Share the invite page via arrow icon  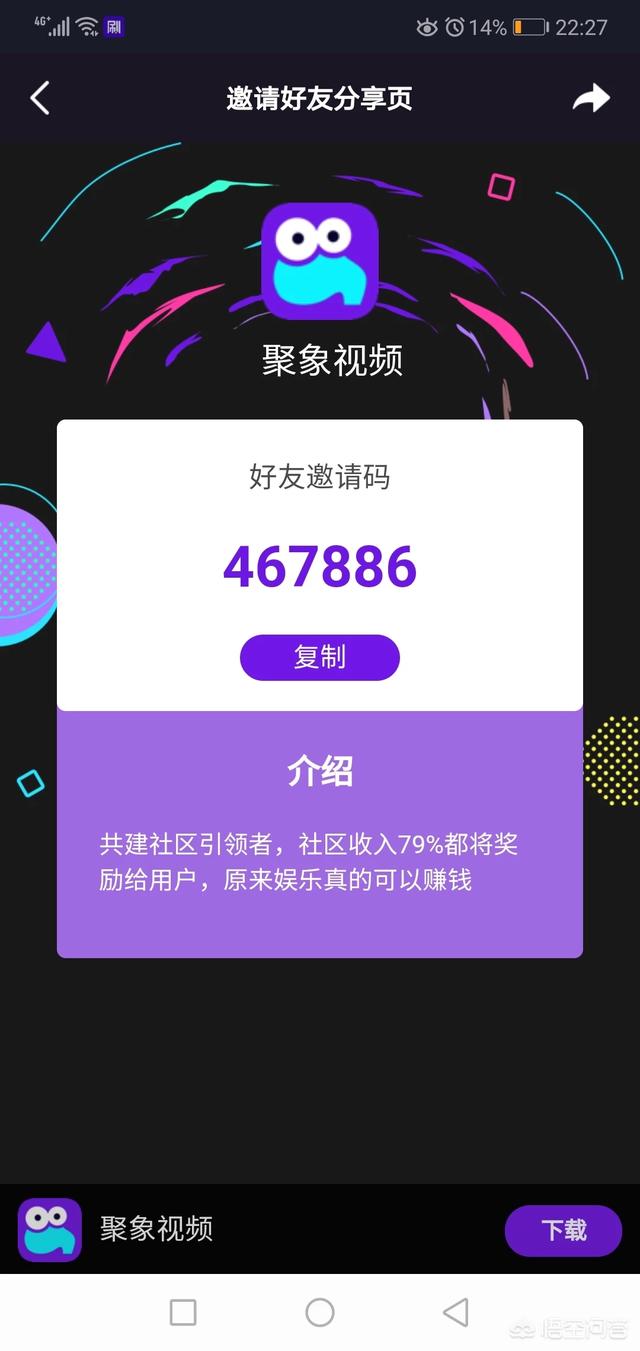pos(591,98)
